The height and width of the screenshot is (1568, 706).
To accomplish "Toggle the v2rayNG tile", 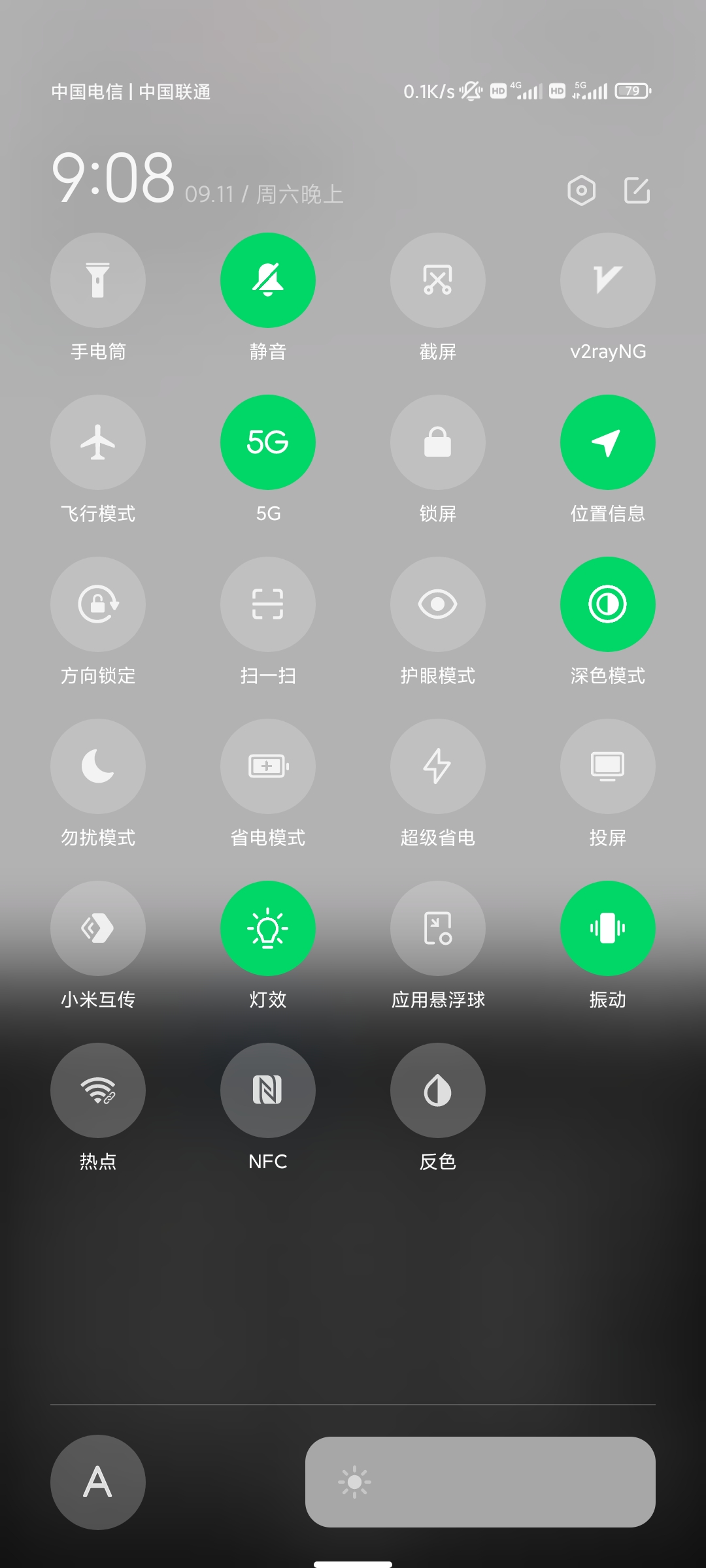I will [608, 280].
